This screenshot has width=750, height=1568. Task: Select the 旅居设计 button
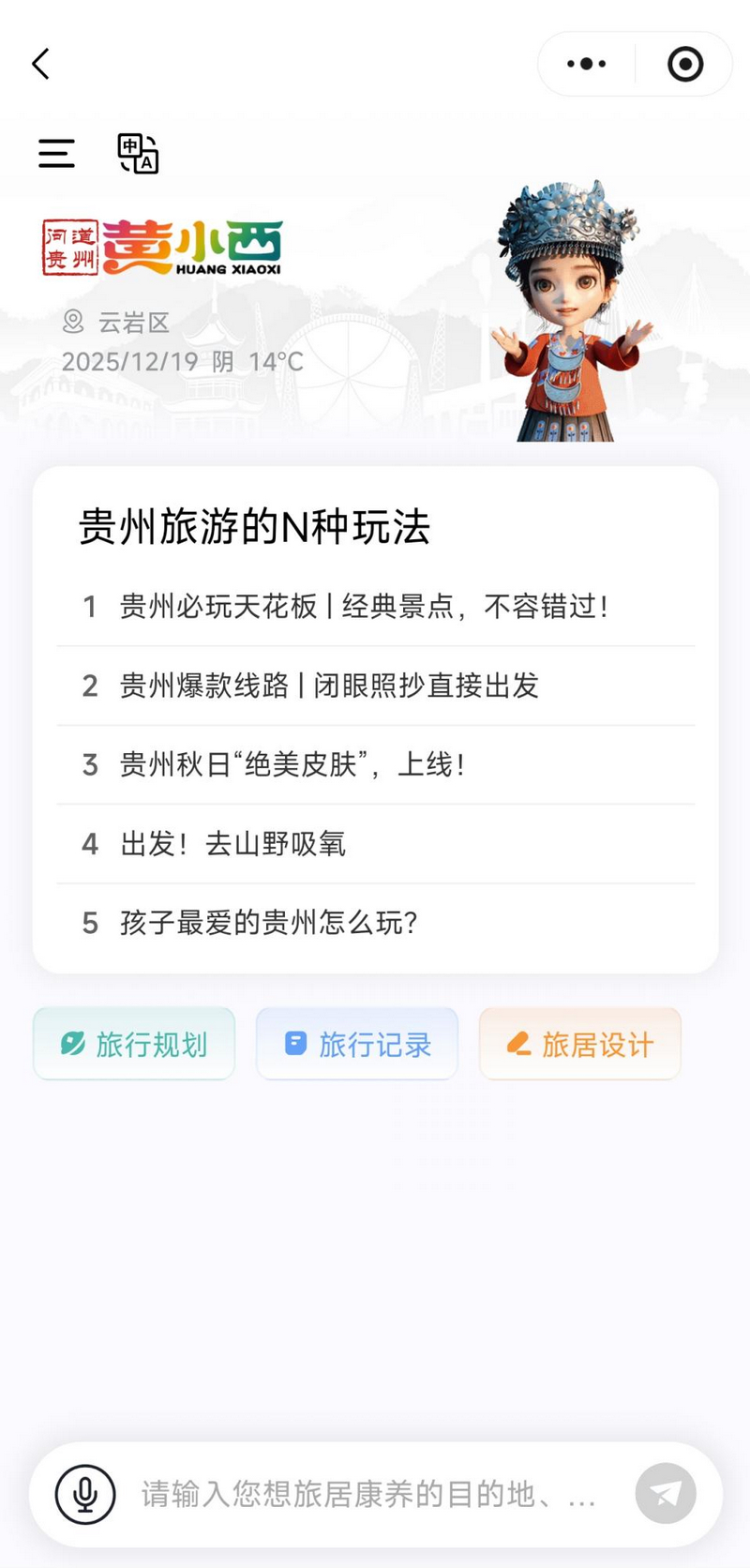[579, 1043]
